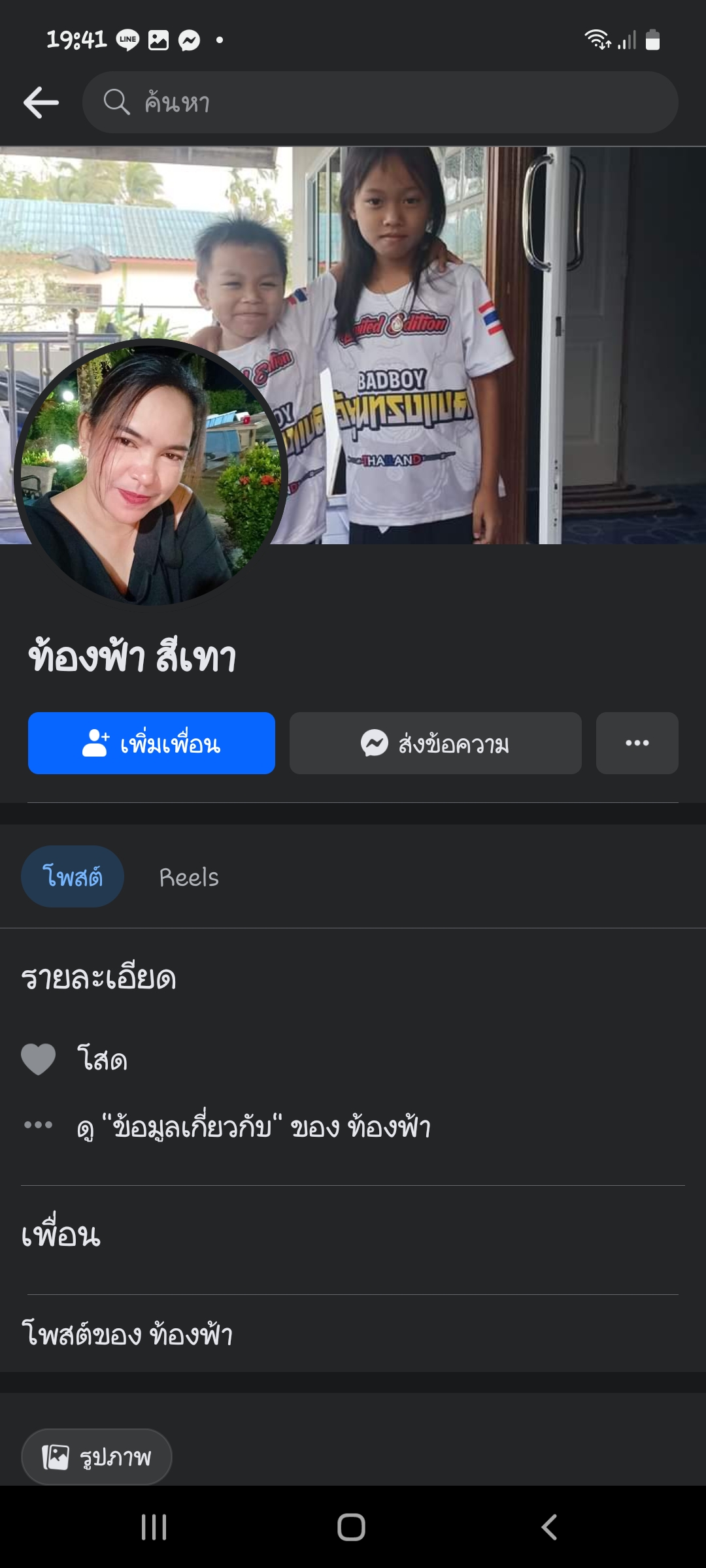Send a message via ส่งข้อความ
The height and width of the screenshot is (1568, 706).
(435, 743)
